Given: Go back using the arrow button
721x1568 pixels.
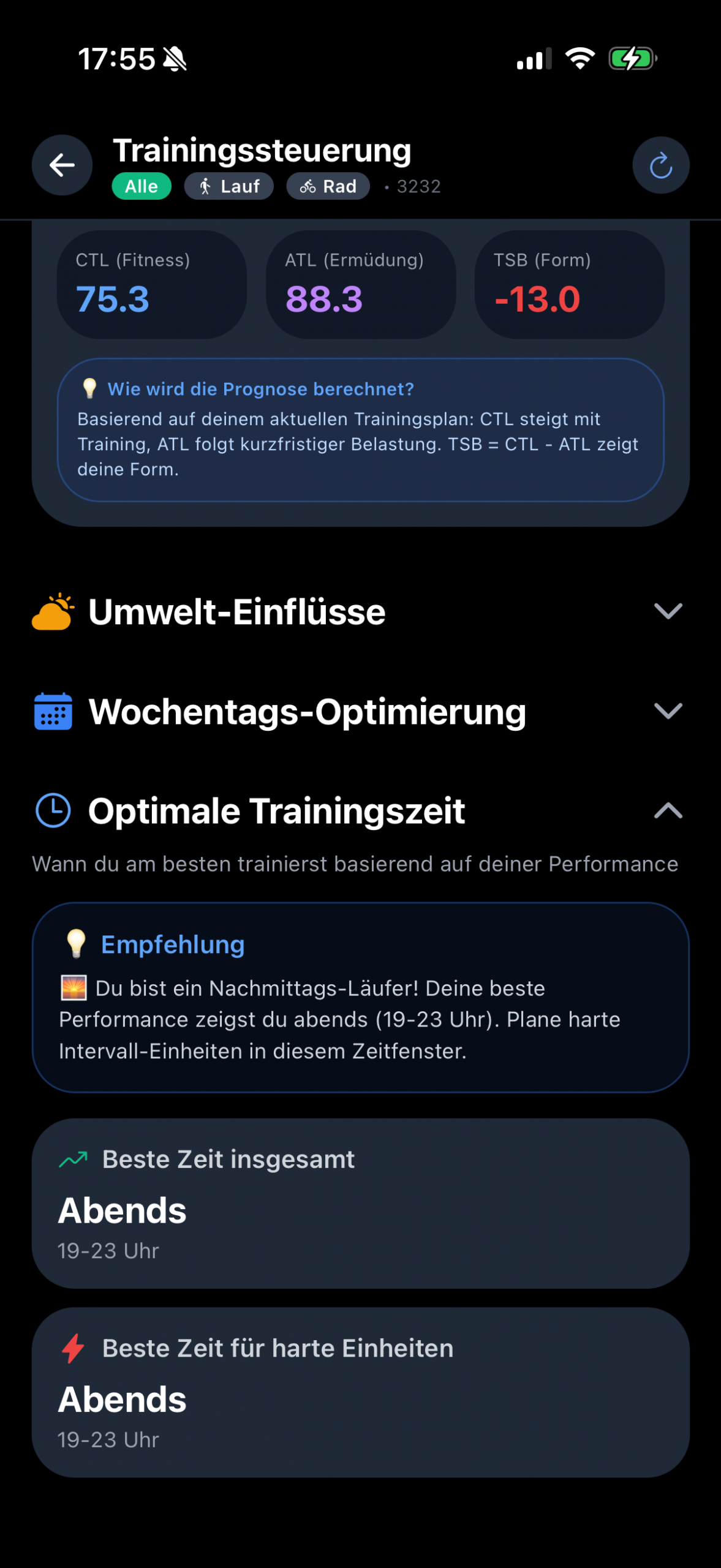Looking at the screenshot, I should [62, 165].
